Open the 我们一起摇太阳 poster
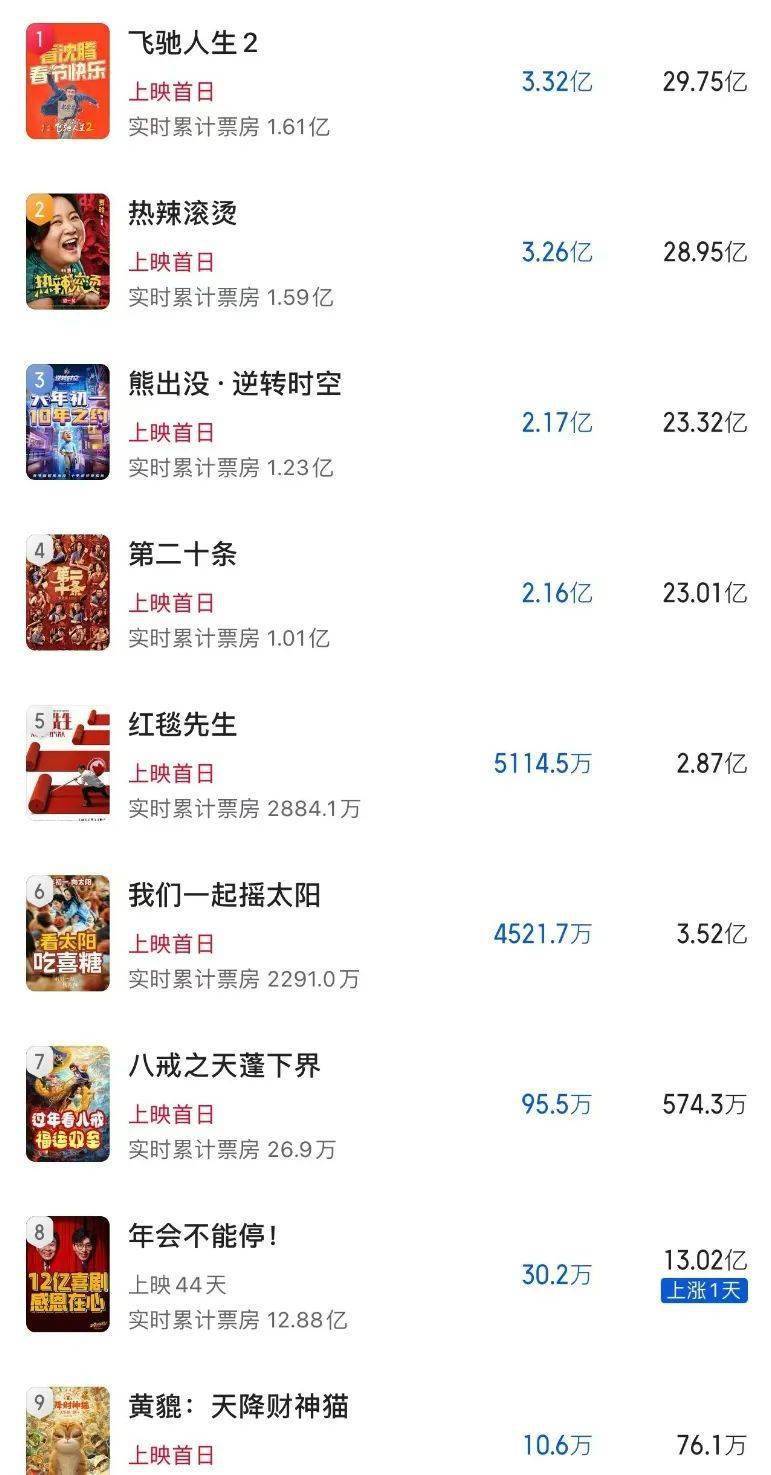The width and height of the screenshot is (771, 1475). 67,932
